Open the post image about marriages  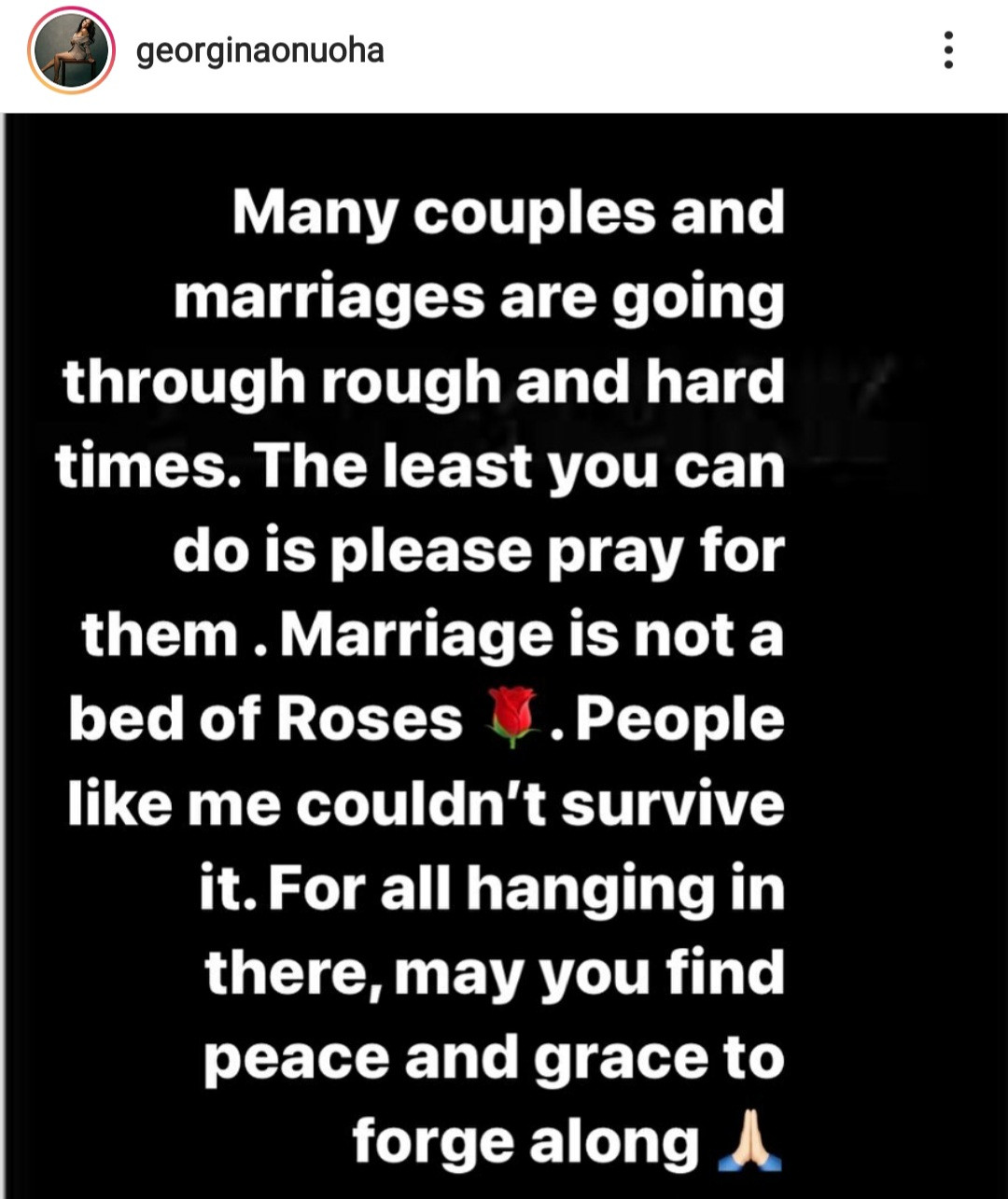[x=504, y=653]
